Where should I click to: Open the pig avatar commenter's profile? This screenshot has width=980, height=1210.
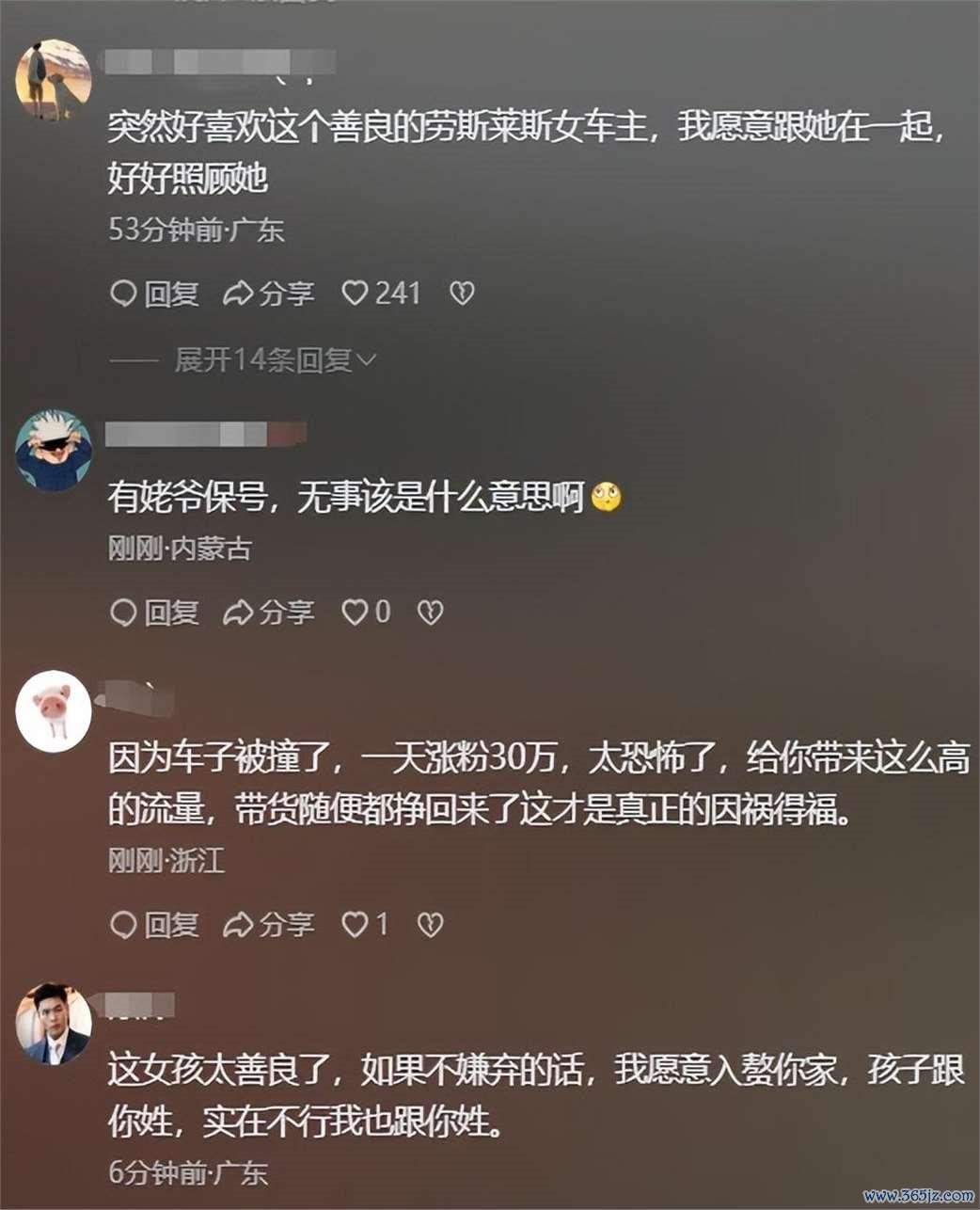54,711
